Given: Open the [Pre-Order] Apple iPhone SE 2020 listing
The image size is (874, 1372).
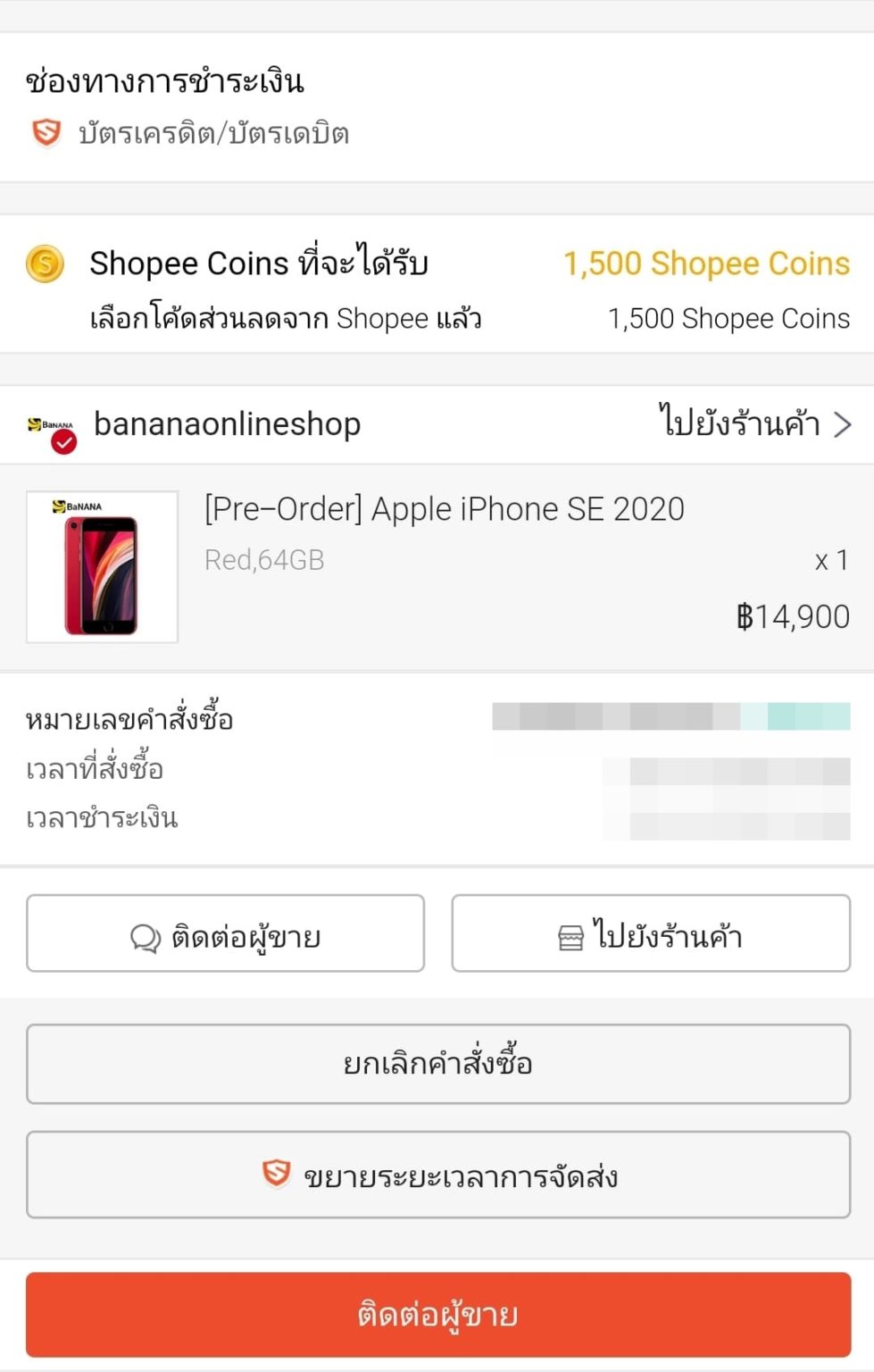Looking at the screenshot, I should point(442,508).
